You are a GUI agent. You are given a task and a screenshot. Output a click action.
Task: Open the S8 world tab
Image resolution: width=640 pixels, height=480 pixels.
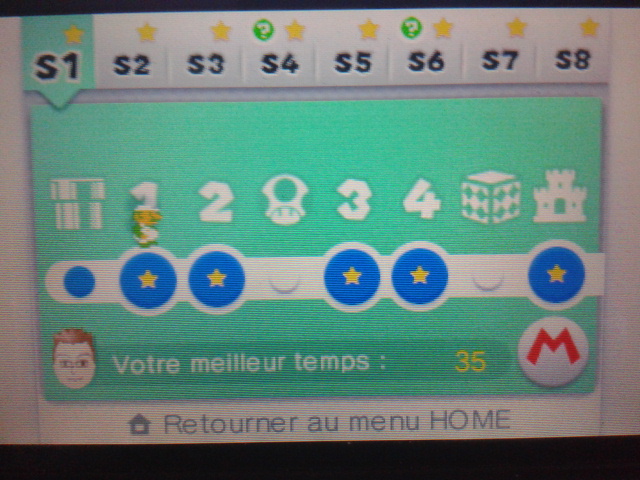(x=573, y=61)
